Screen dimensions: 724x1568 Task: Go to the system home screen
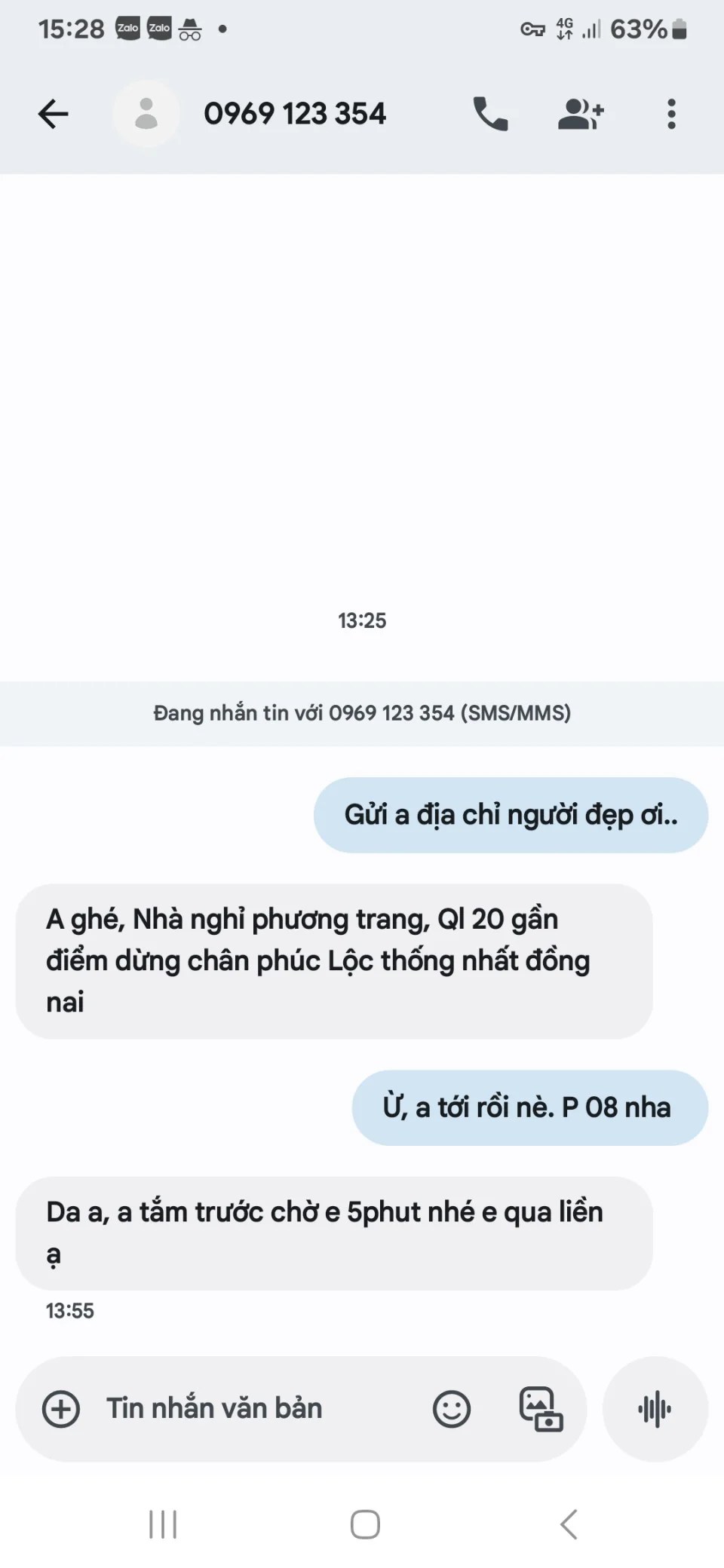[x=365, y=1524]
